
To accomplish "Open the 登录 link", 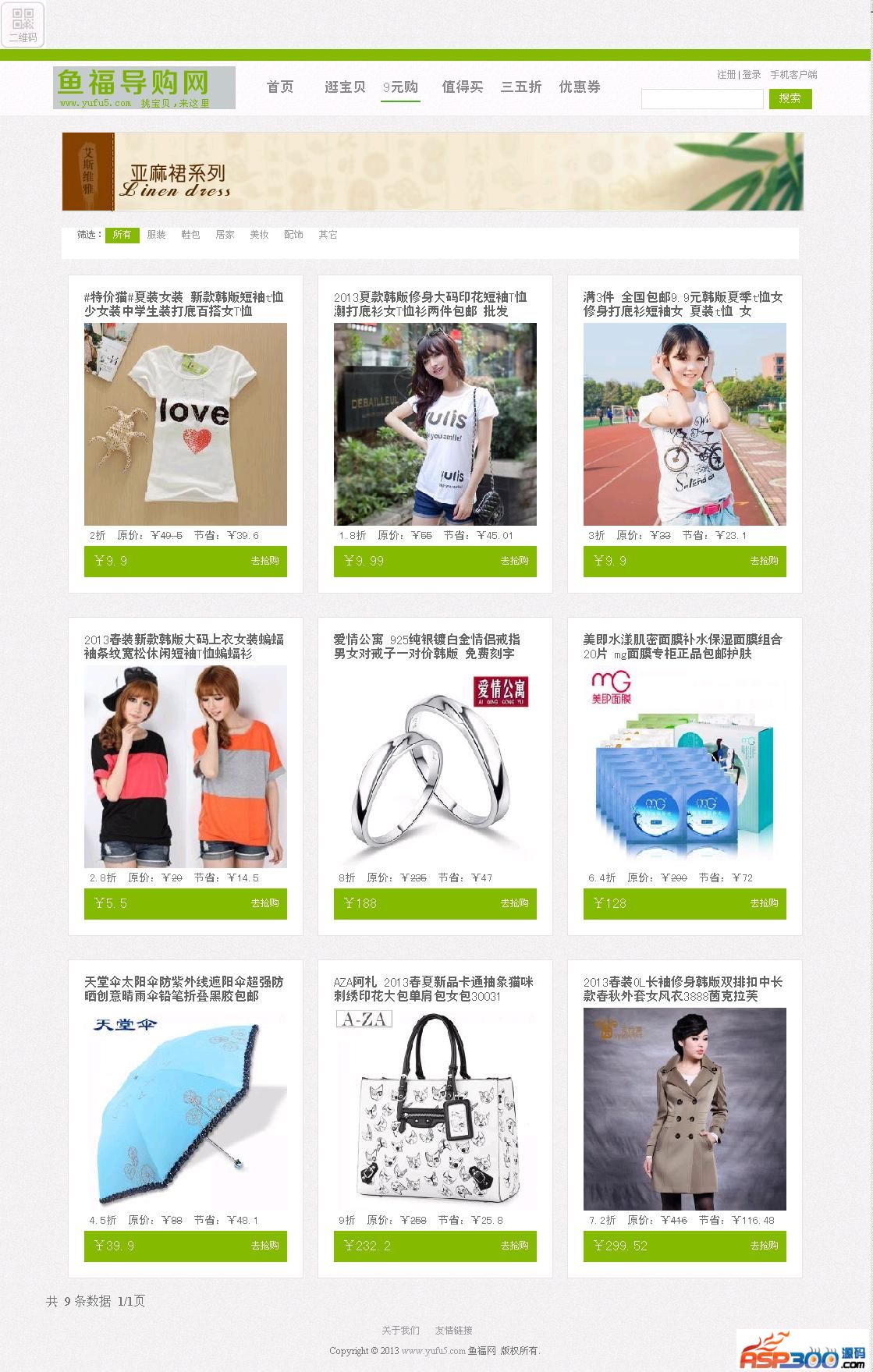I will (x=751, y=74).
